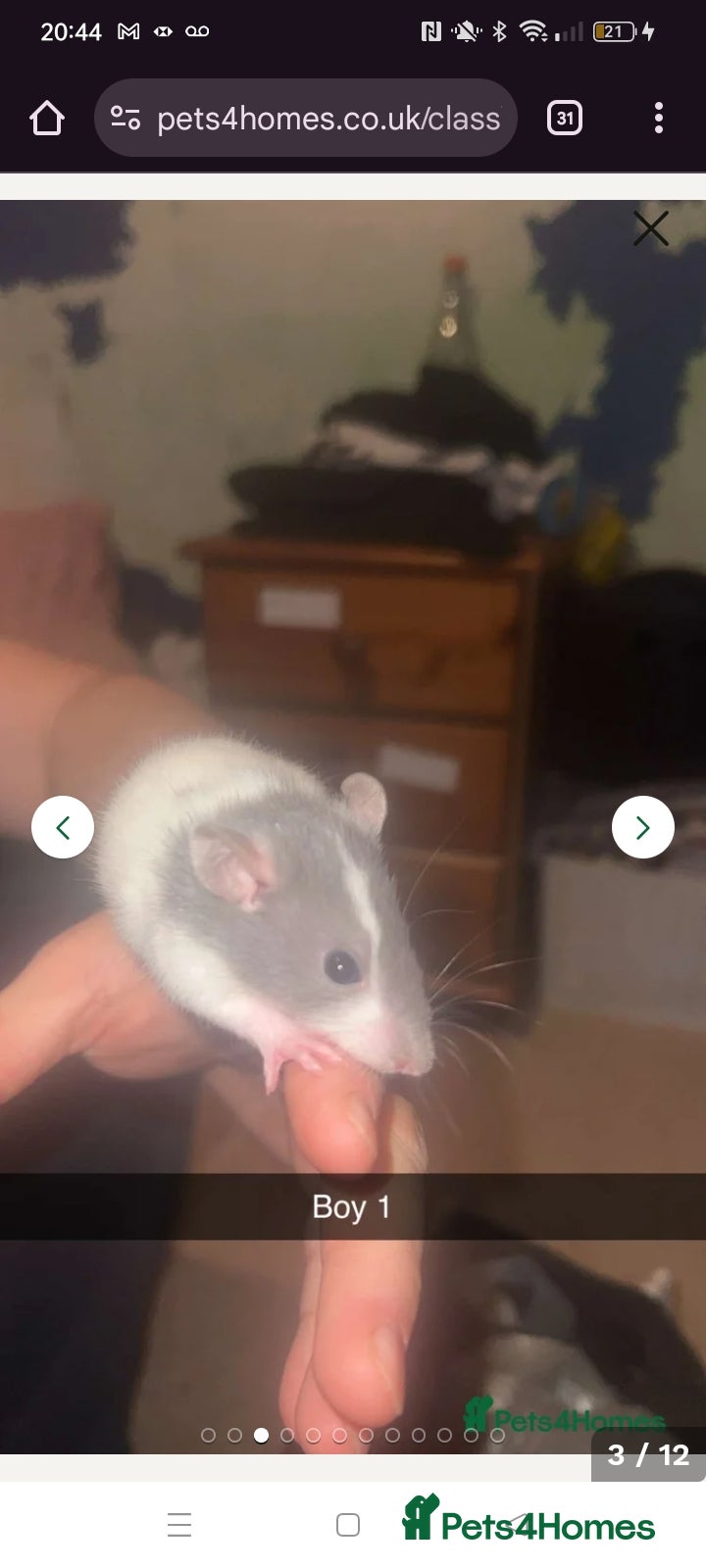Select the third gallery dot indicator
The image size is (706, 1568).
click(261, 1436)
